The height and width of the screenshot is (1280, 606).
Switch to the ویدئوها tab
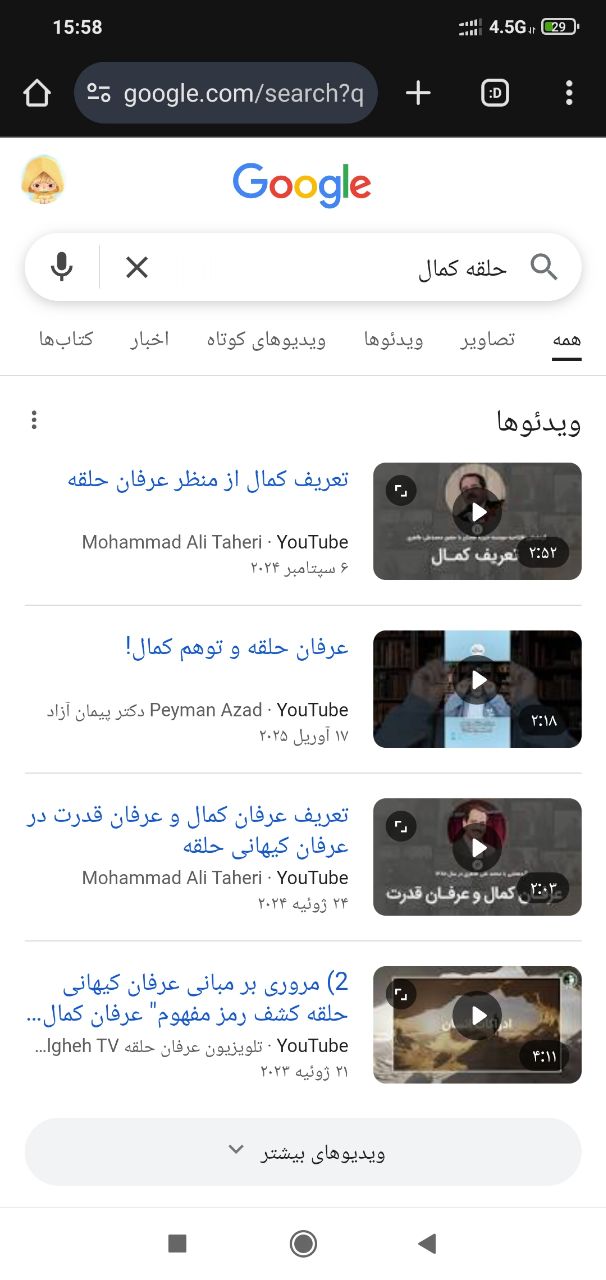coord(393,340)
